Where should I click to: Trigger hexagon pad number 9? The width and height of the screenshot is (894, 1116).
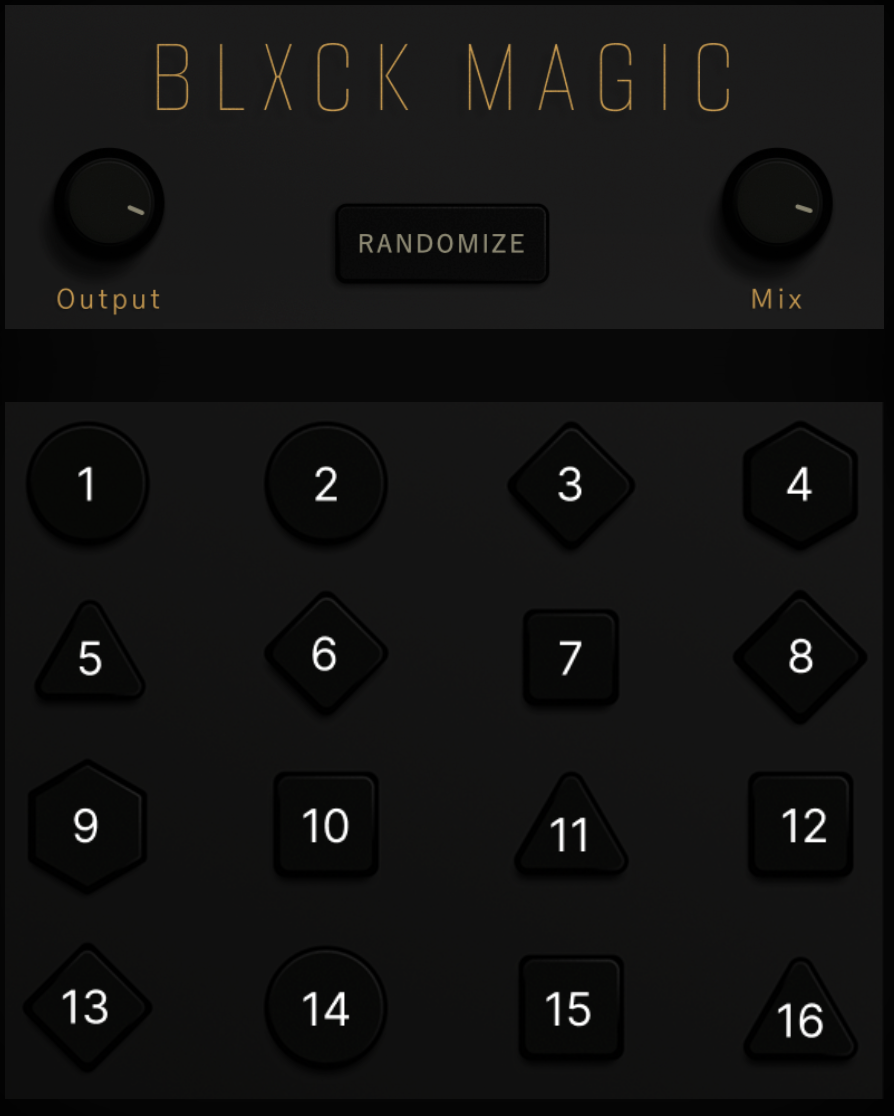tap(87, 826)
